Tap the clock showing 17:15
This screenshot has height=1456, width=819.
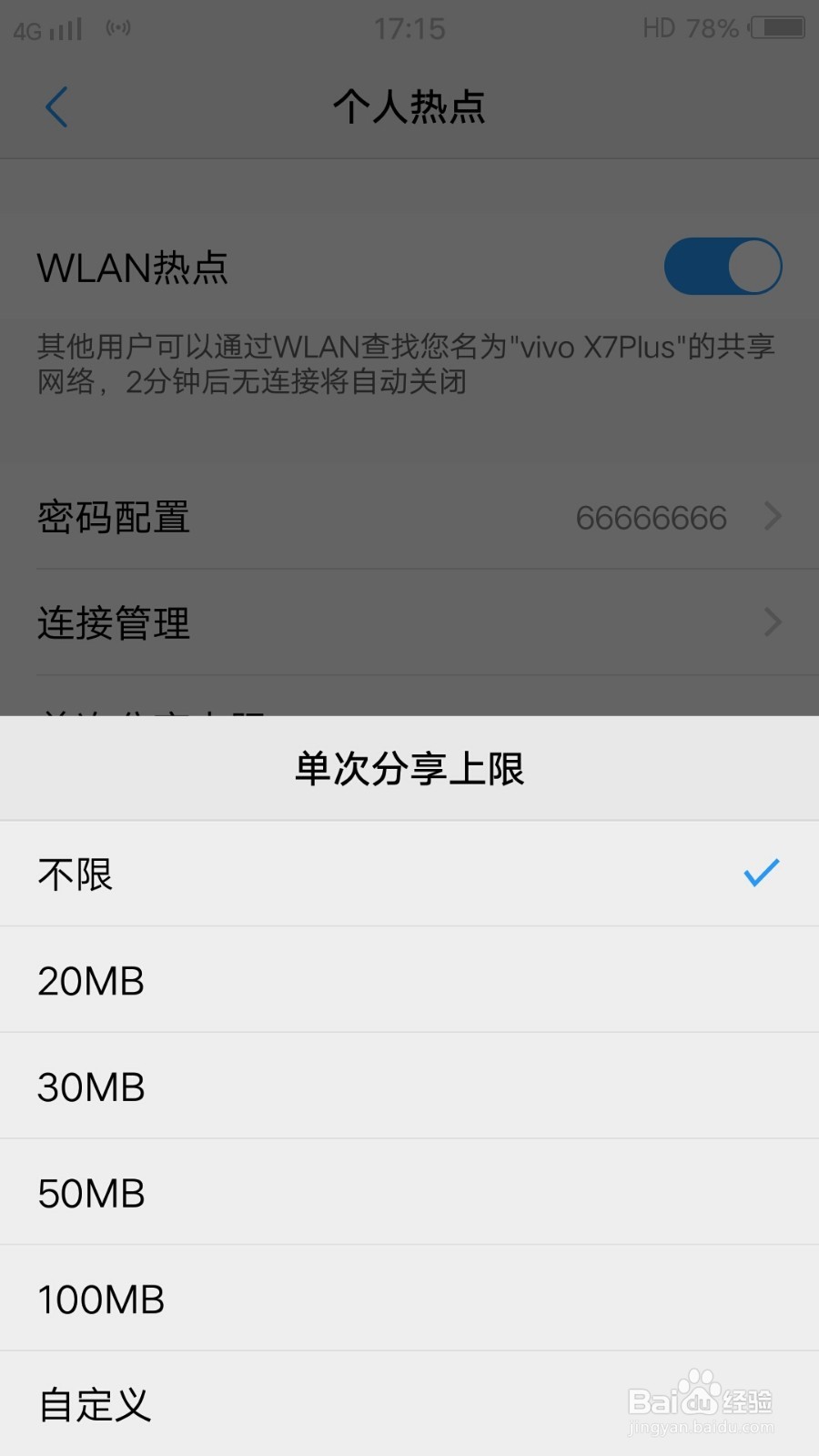pyautogui.click(x=409, y=27)
